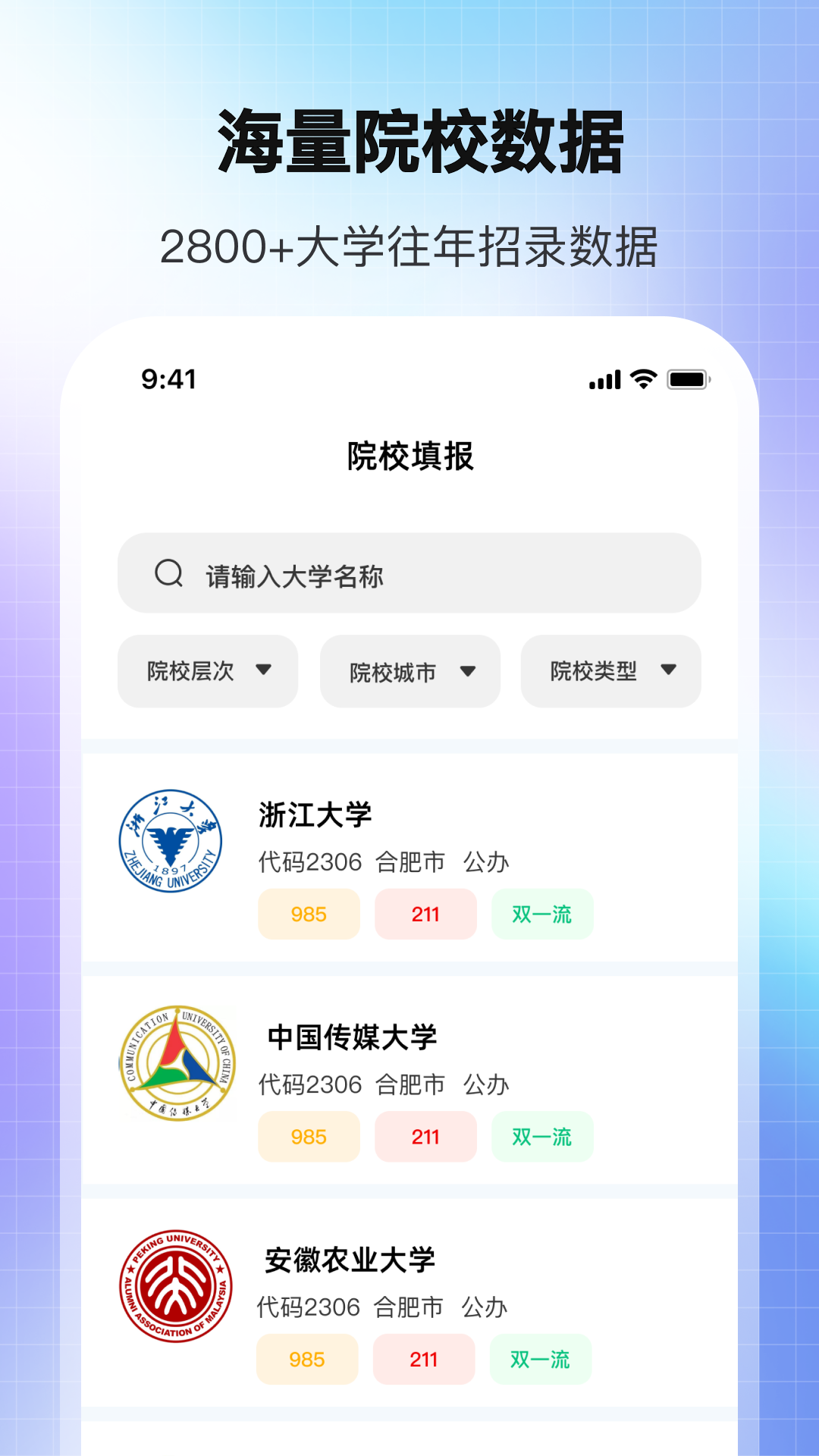Toggle the 211 tag under 中国传媒大学
The width and height of the screenshot is (819, 1456).
425,1137
